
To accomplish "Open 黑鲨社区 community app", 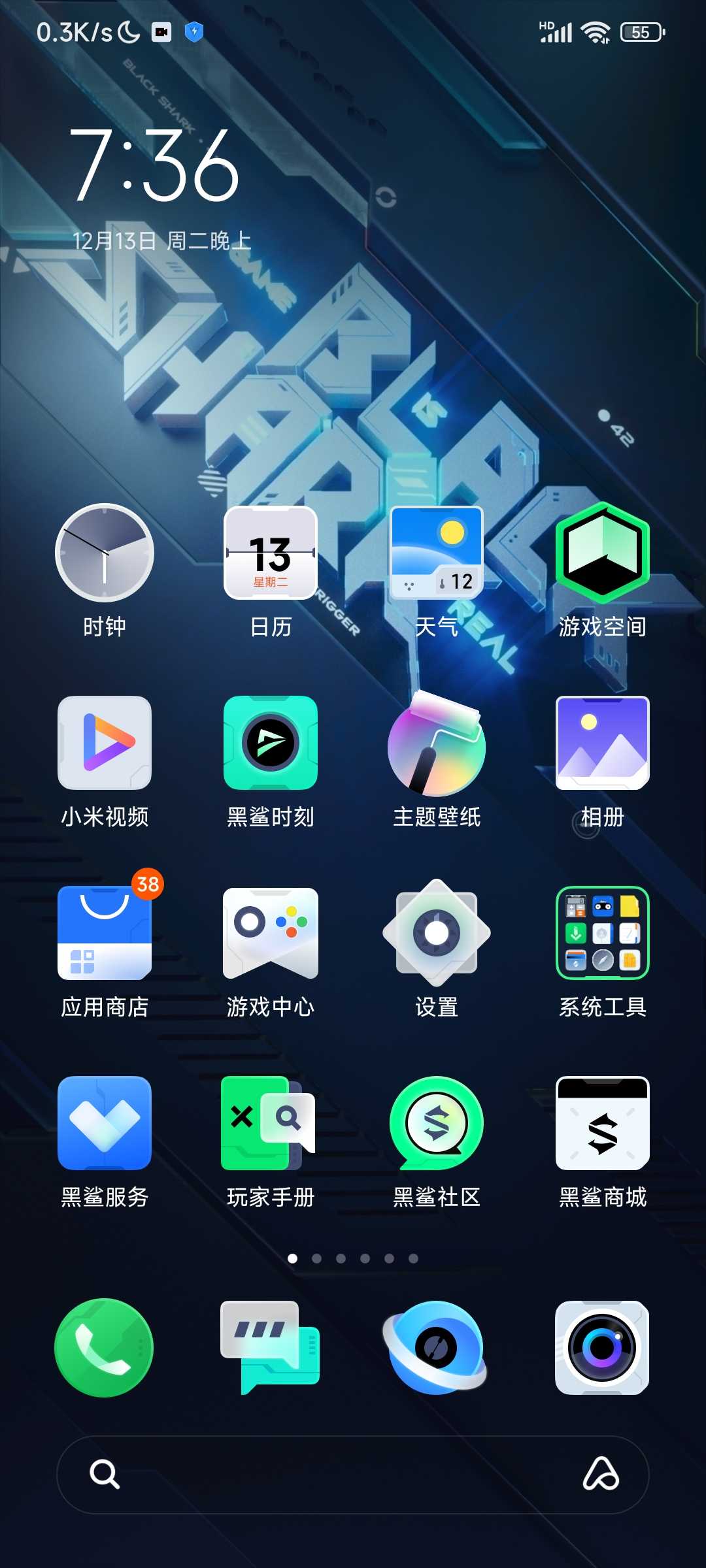I will click(437, 1123).
